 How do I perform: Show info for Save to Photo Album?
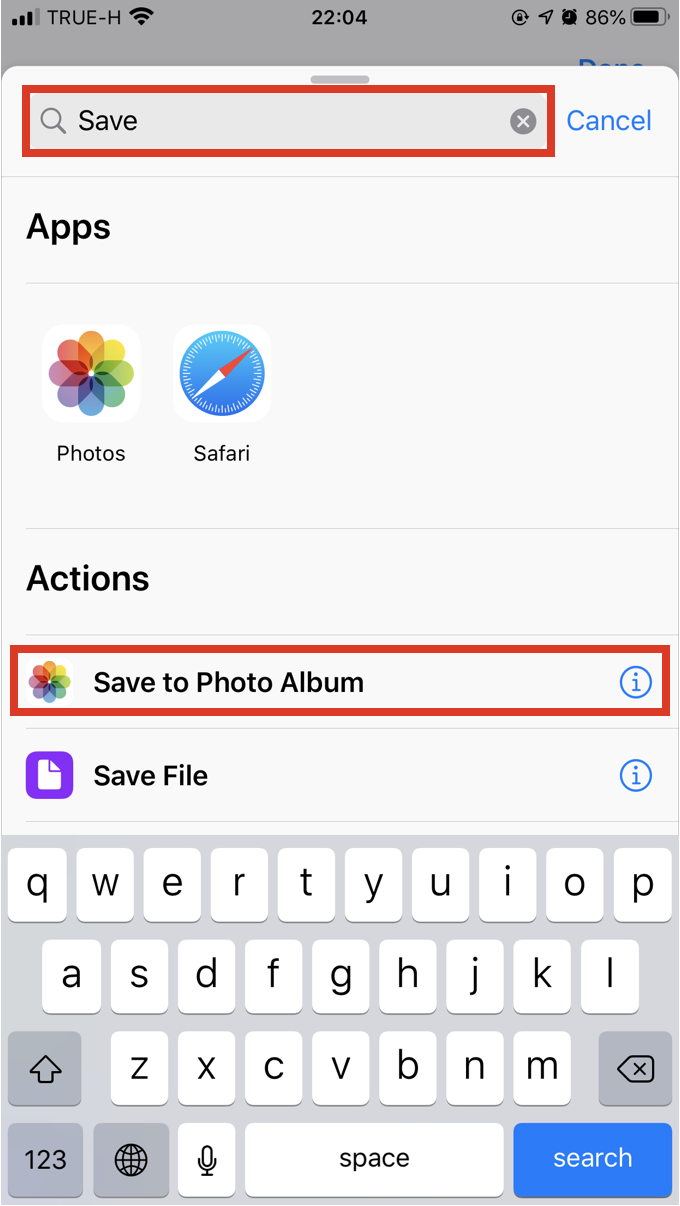635,682
